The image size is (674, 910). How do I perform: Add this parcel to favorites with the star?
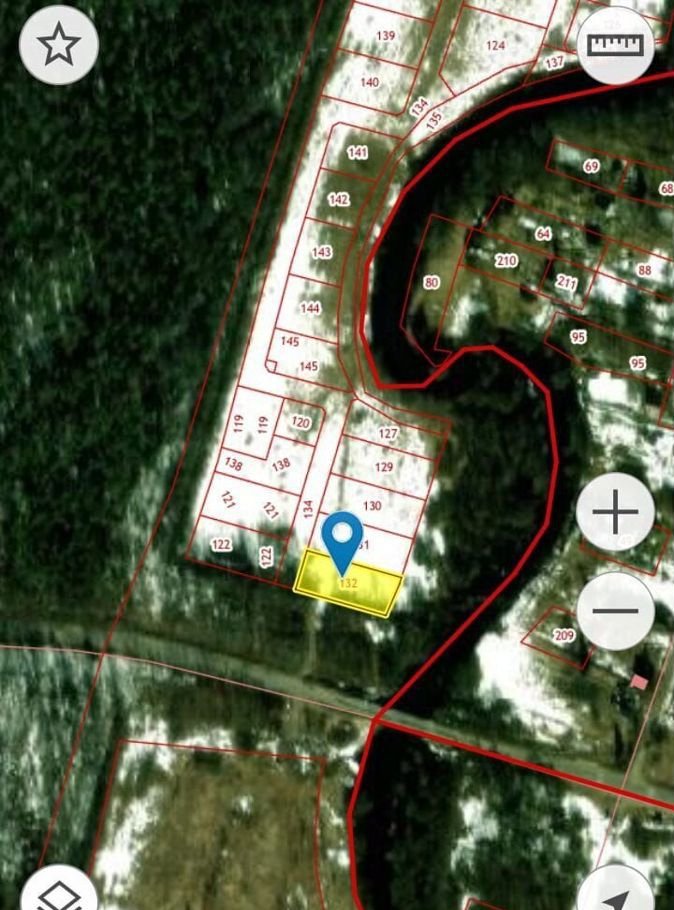tap(59, 45)
